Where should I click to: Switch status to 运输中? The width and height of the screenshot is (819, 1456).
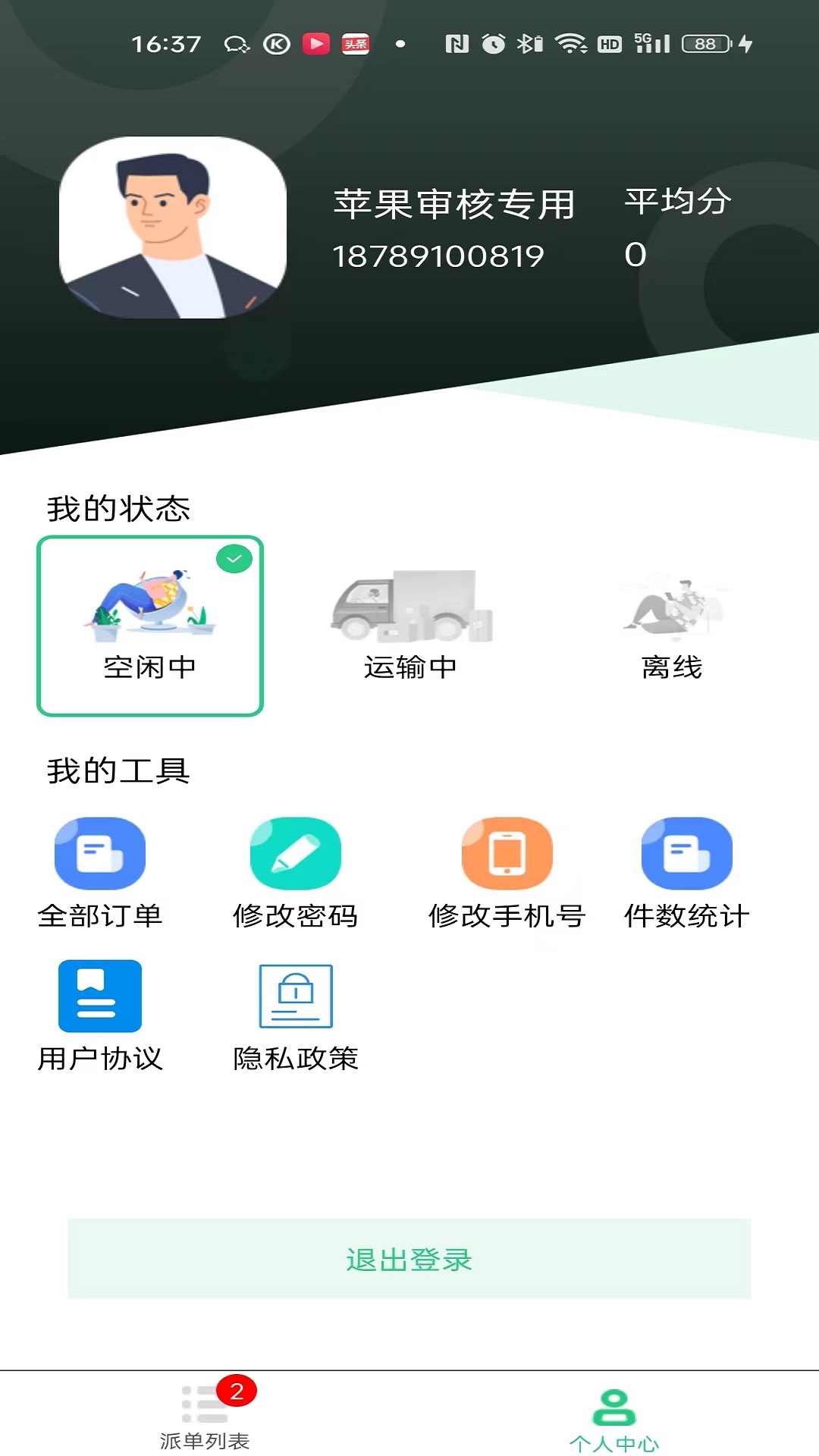pos(410,626)
